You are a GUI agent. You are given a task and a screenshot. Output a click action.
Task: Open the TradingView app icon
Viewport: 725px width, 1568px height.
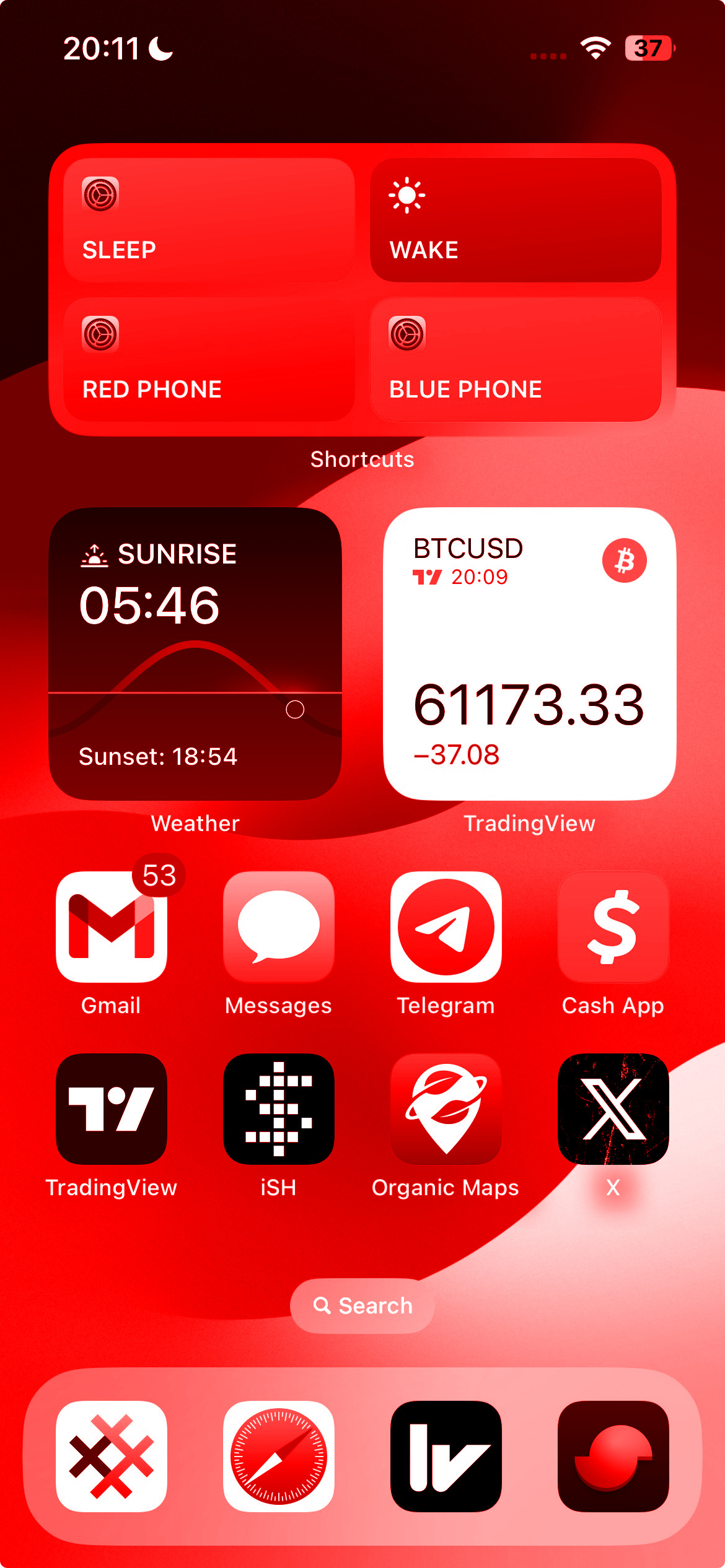pyautogui.click(x=112, y=1109)
